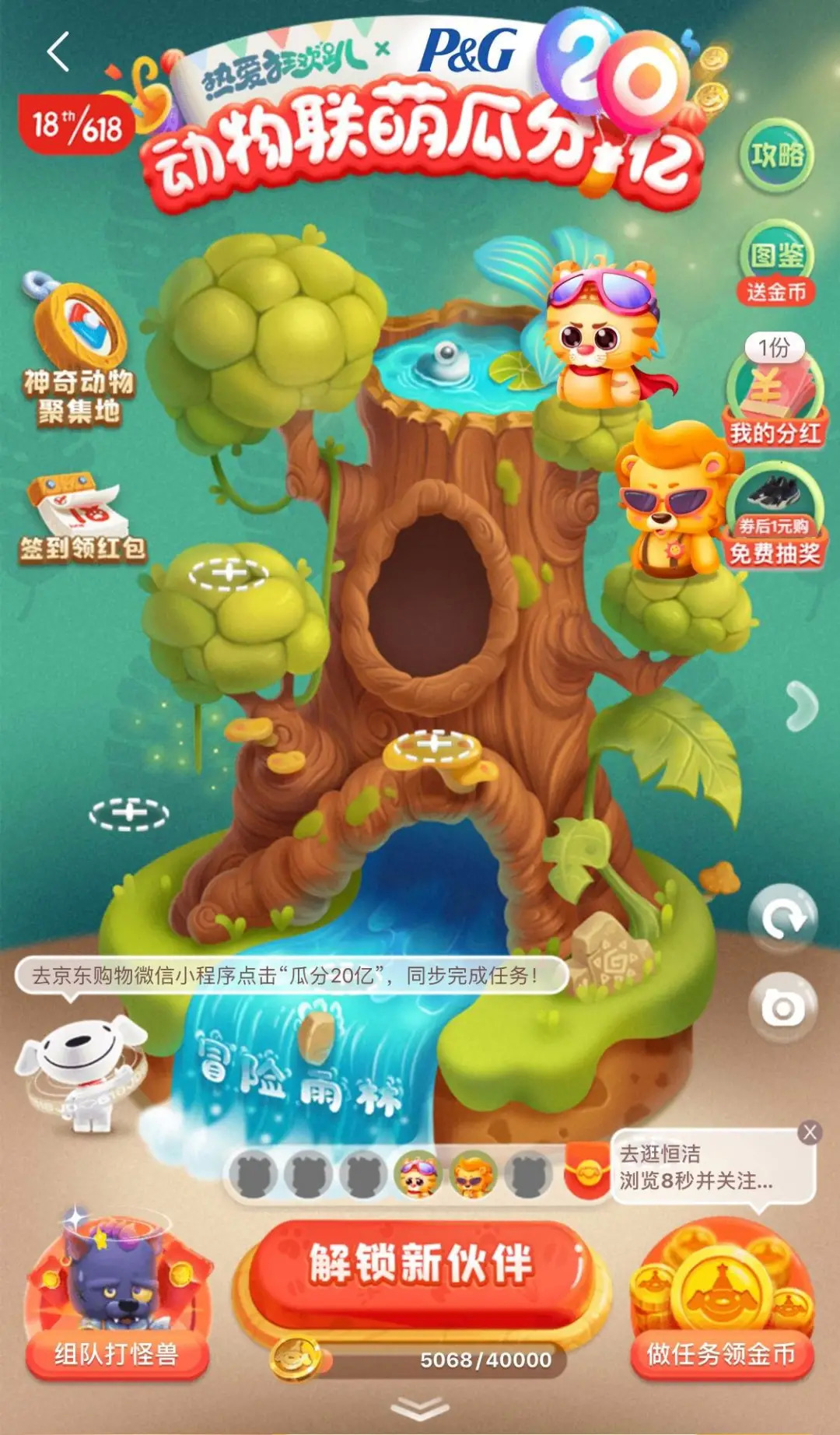Image resolution: width=840 pixels, height=1435 pixels.
Task: Tap 签到领红包 to check in
Action: pos(82,518)
